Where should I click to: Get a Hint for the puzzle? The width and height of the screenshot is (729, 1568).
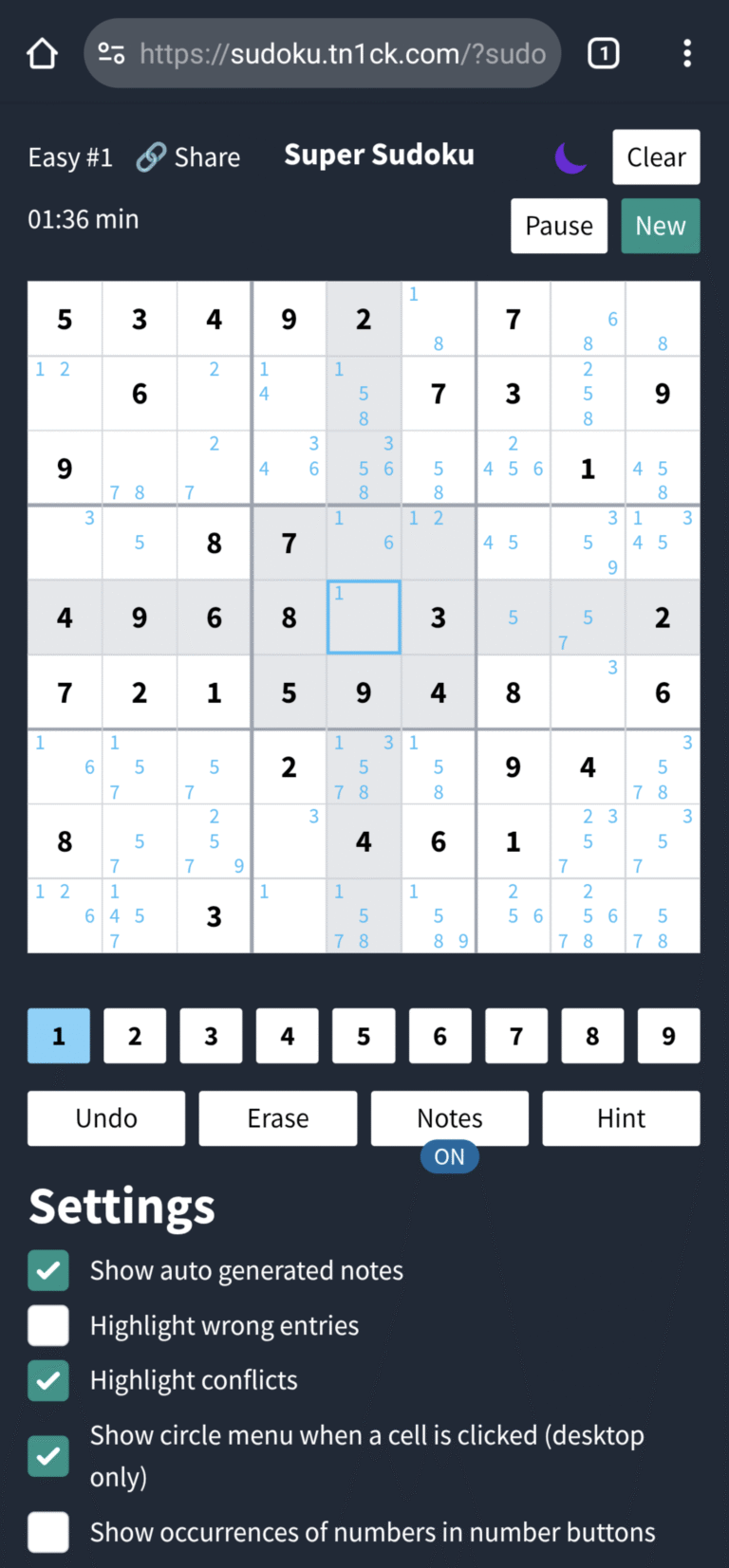[x=621, y=1118]
